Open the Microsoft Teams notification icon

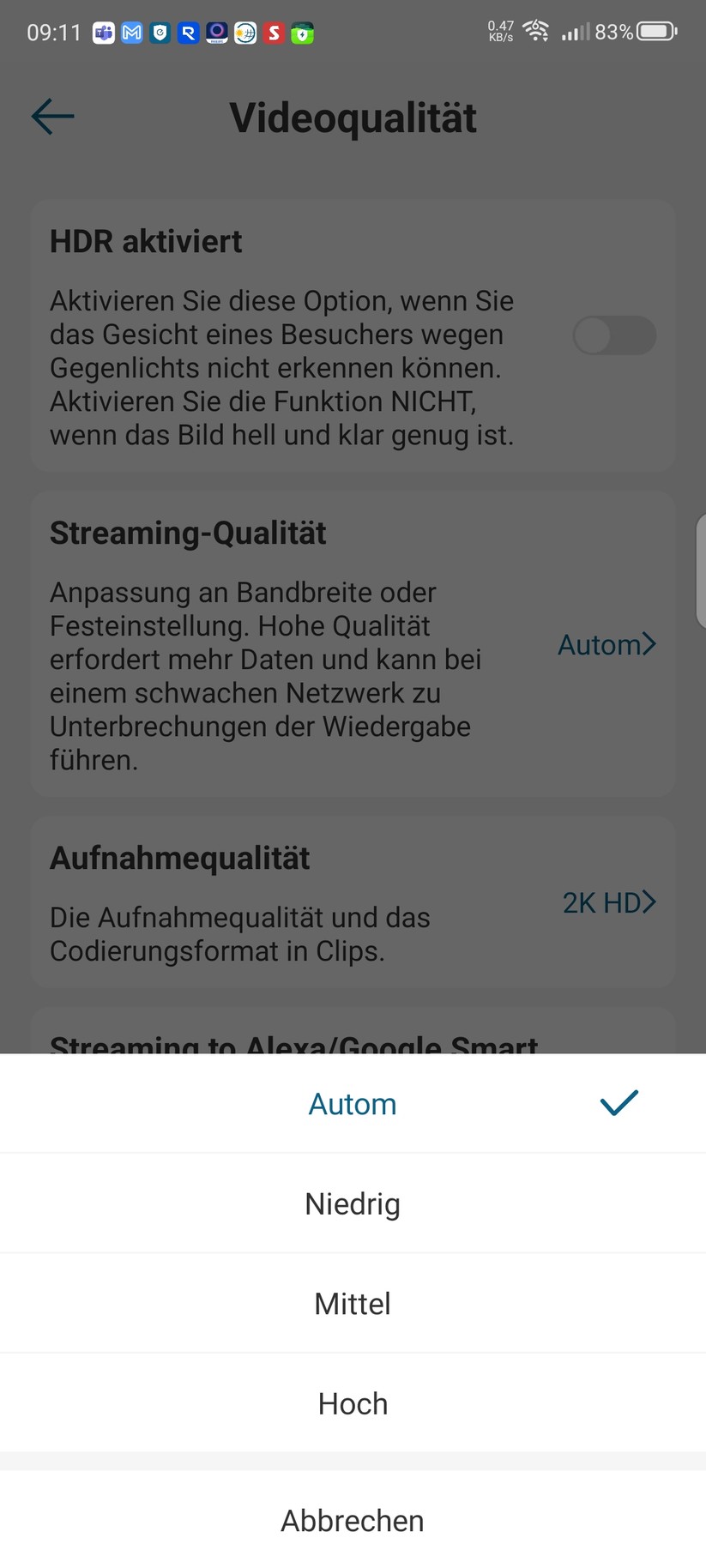(104, 33)
